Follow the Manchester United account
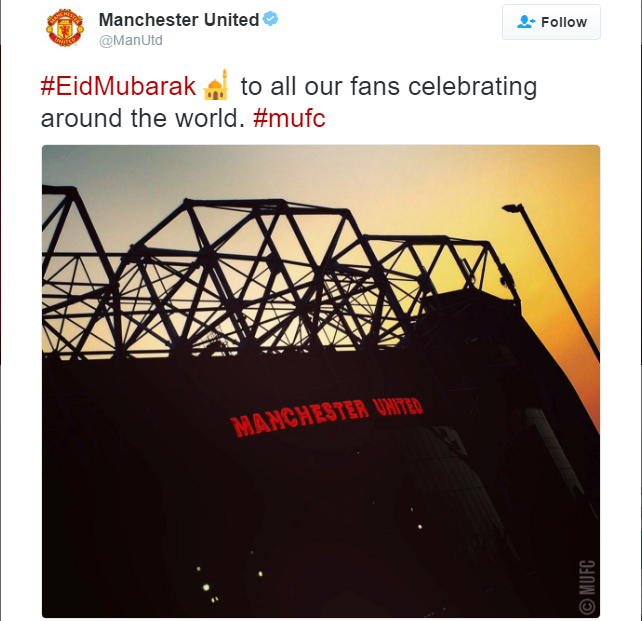The height and width of the screenshot is (621, 642). (551, 22)
